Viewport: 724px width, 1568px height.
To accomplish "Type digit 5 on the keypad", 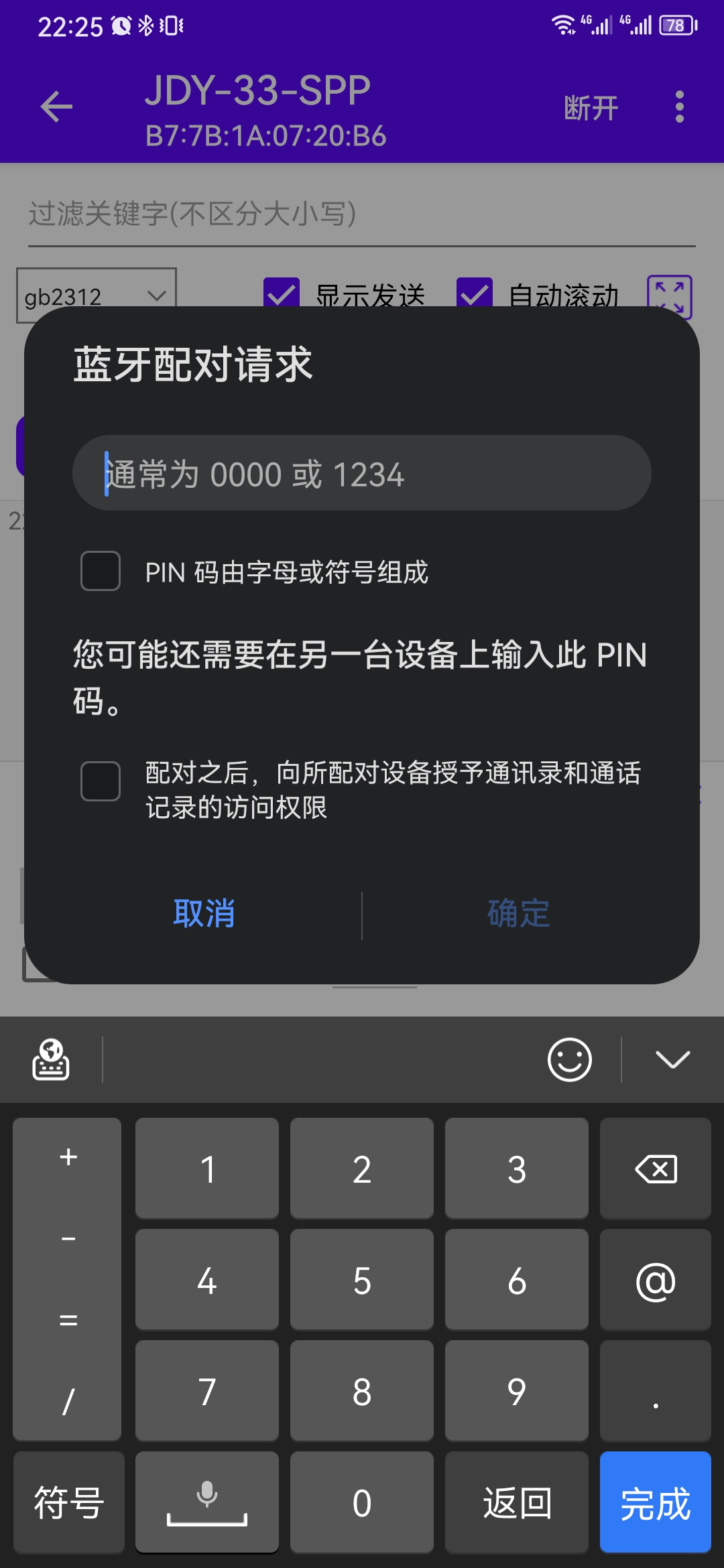I will coord(362,1280).
